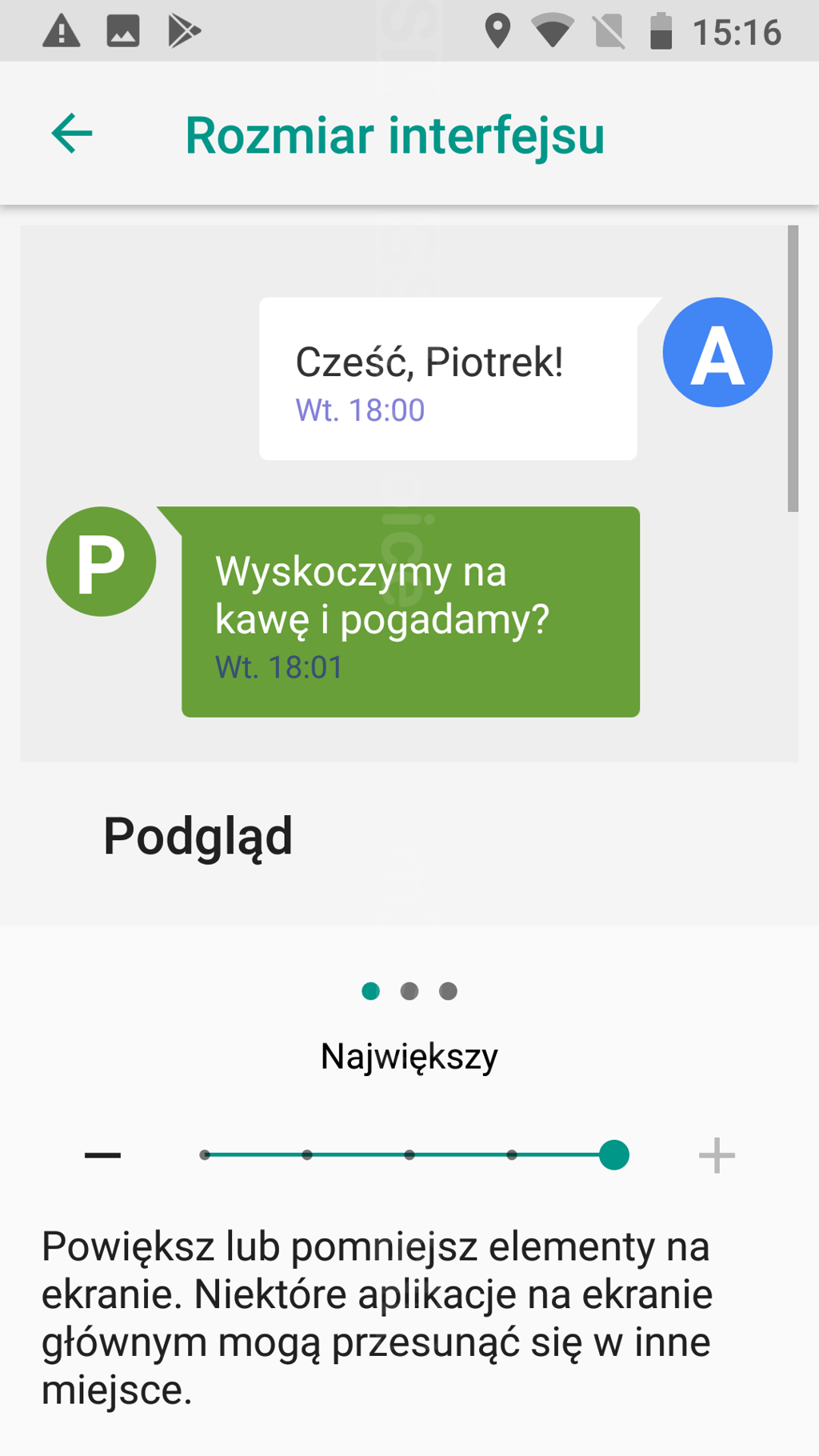
Task: Set size slider to the second point
Action: pyautogui.click(x=307, y=1154)
